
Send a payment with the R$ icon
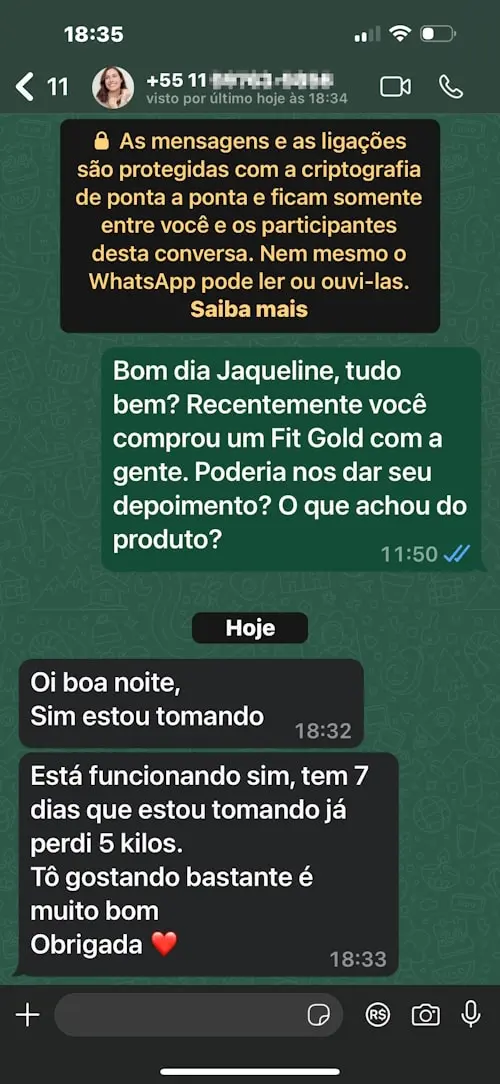click(378, 1015)
